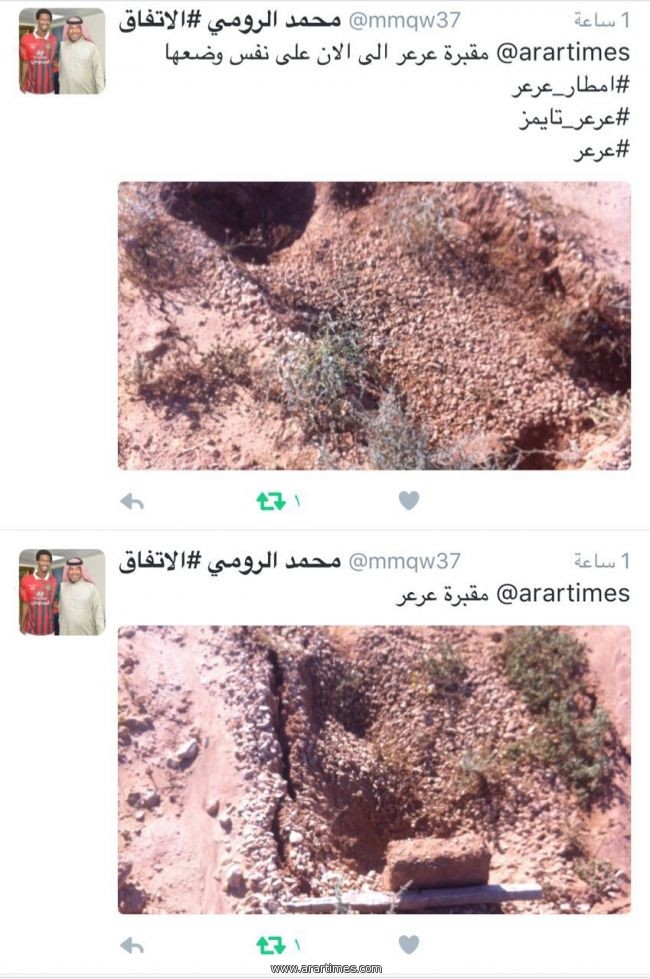View the photo in the short 'مقبرة عرعر' tweet

click(x=374, y=769)
